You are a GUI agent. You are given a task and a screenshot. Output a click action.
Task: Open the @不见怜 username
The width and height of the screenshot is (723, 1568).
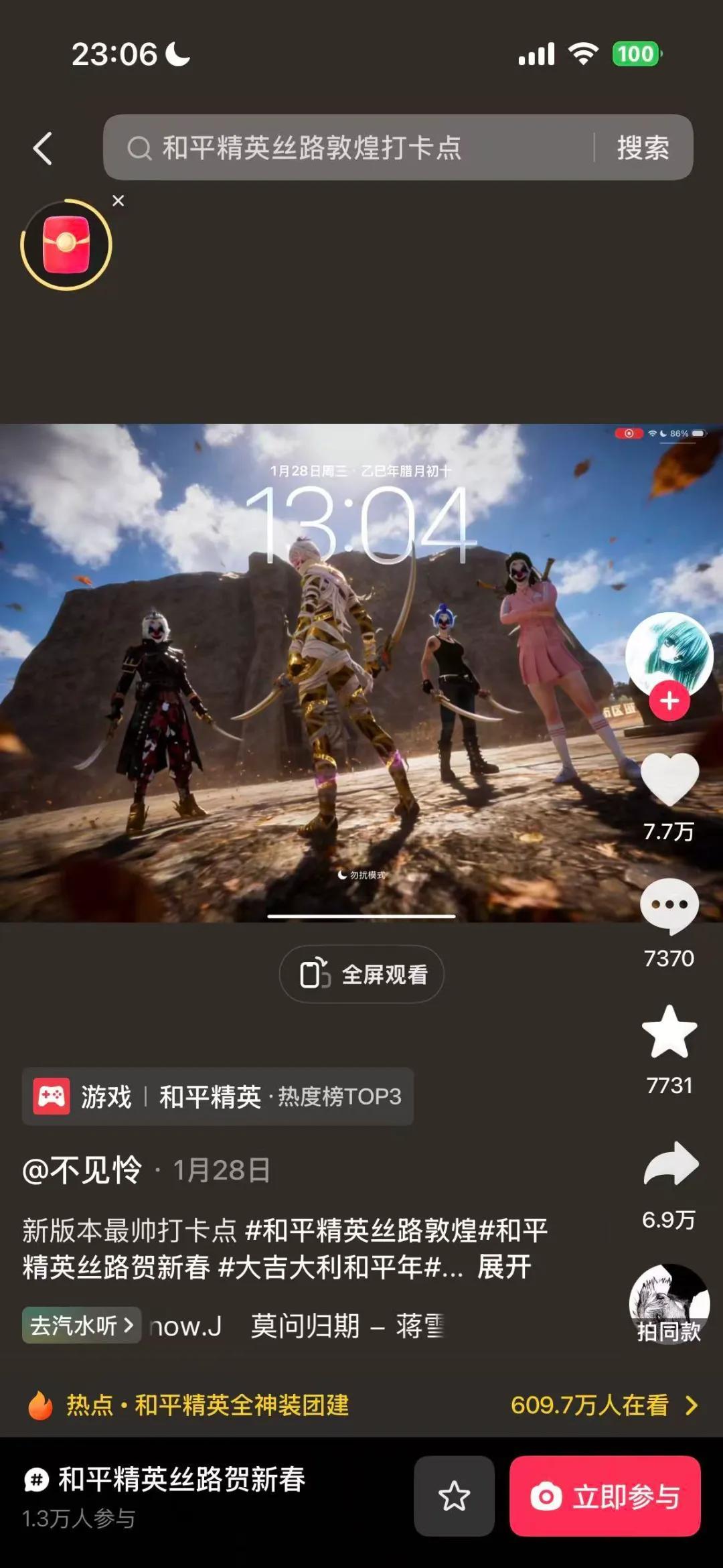click(82, 1170)
